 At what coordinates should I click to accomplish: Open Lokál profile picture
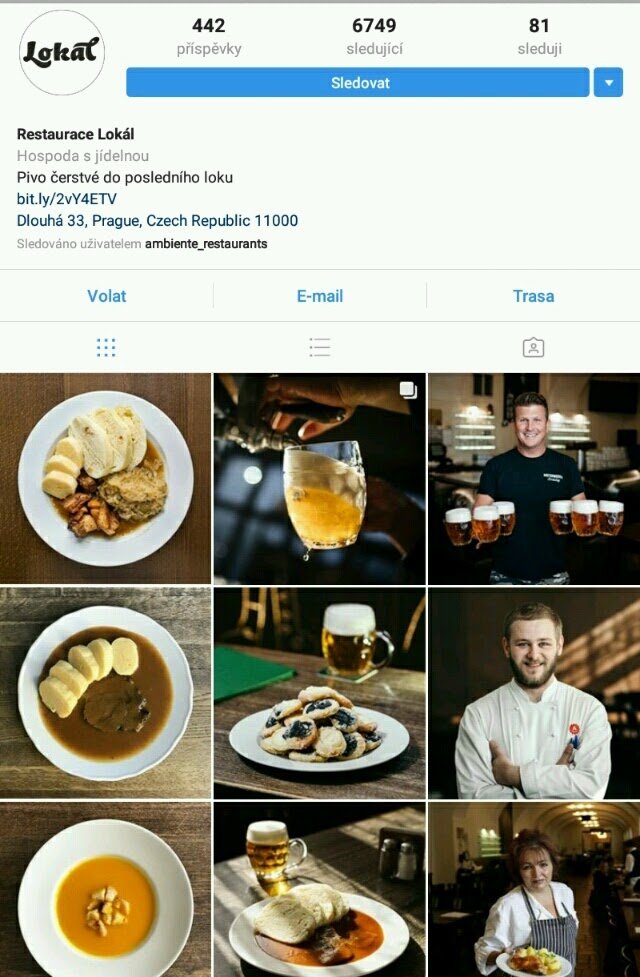[x=62, y=53]
